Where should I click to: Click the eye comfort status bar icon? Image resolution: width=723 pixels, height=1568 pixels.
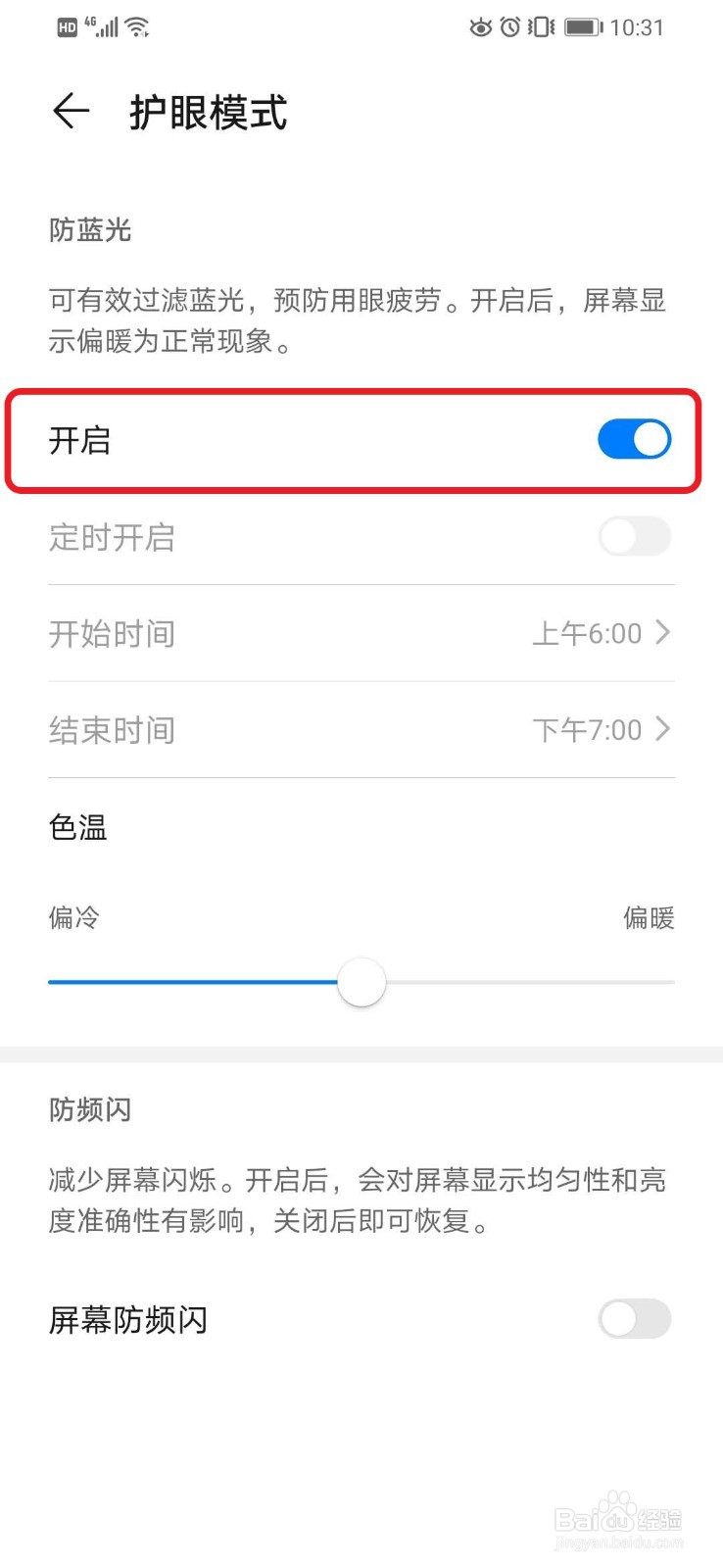479,27
